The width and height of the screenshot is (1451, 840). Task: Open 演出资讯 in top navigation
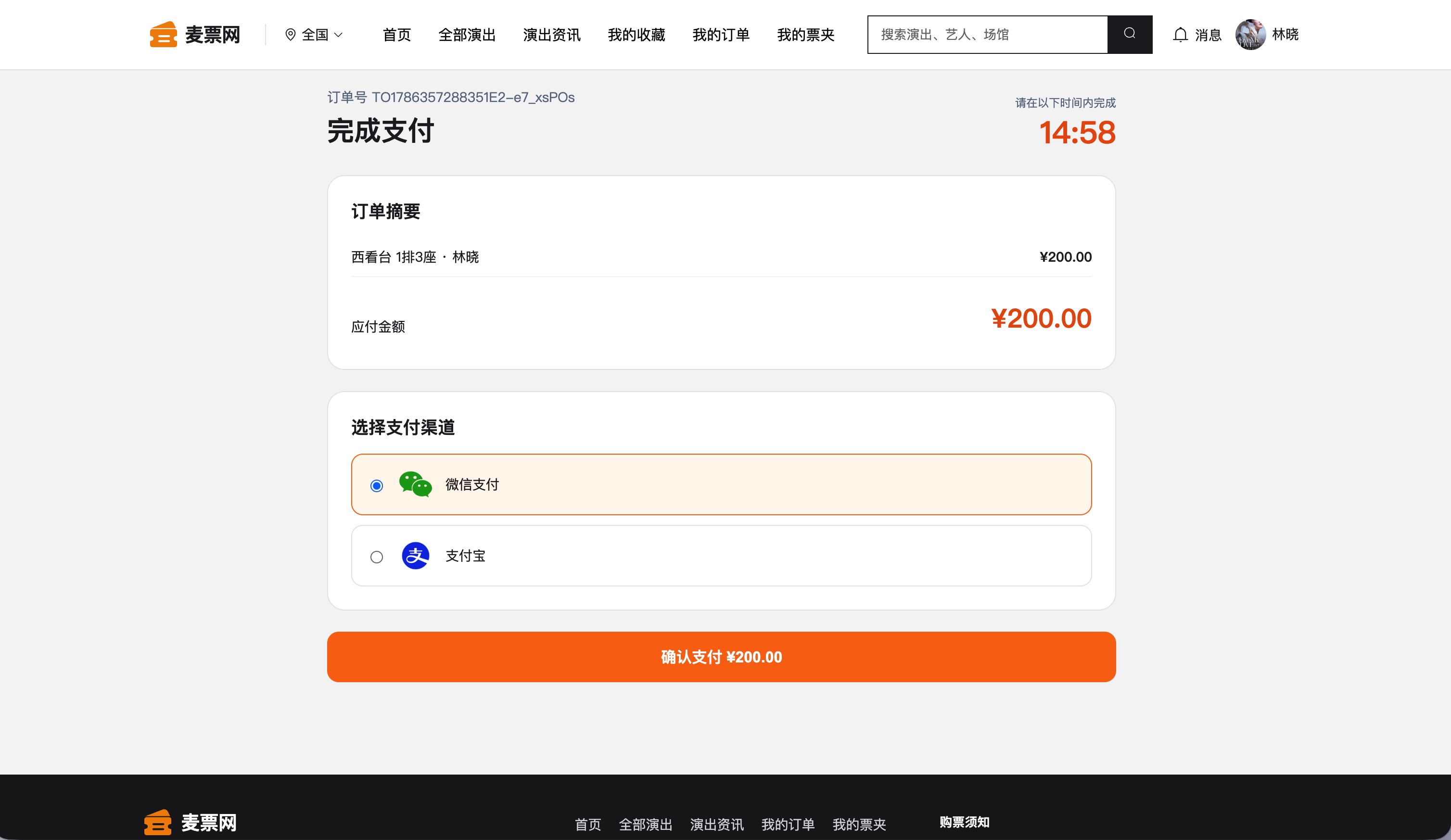[552, 35]
